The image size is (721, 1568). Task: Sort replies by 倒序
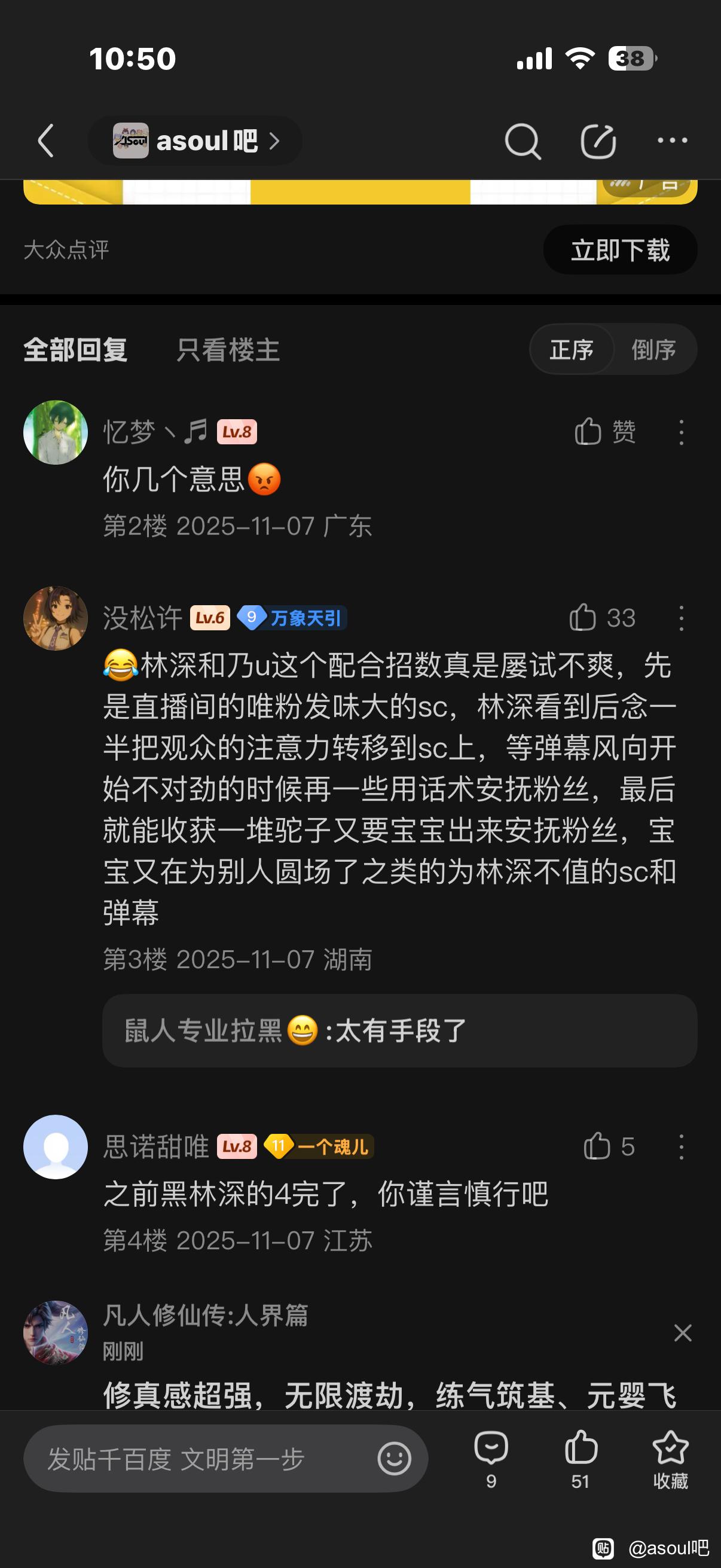(x=653, y=350)
